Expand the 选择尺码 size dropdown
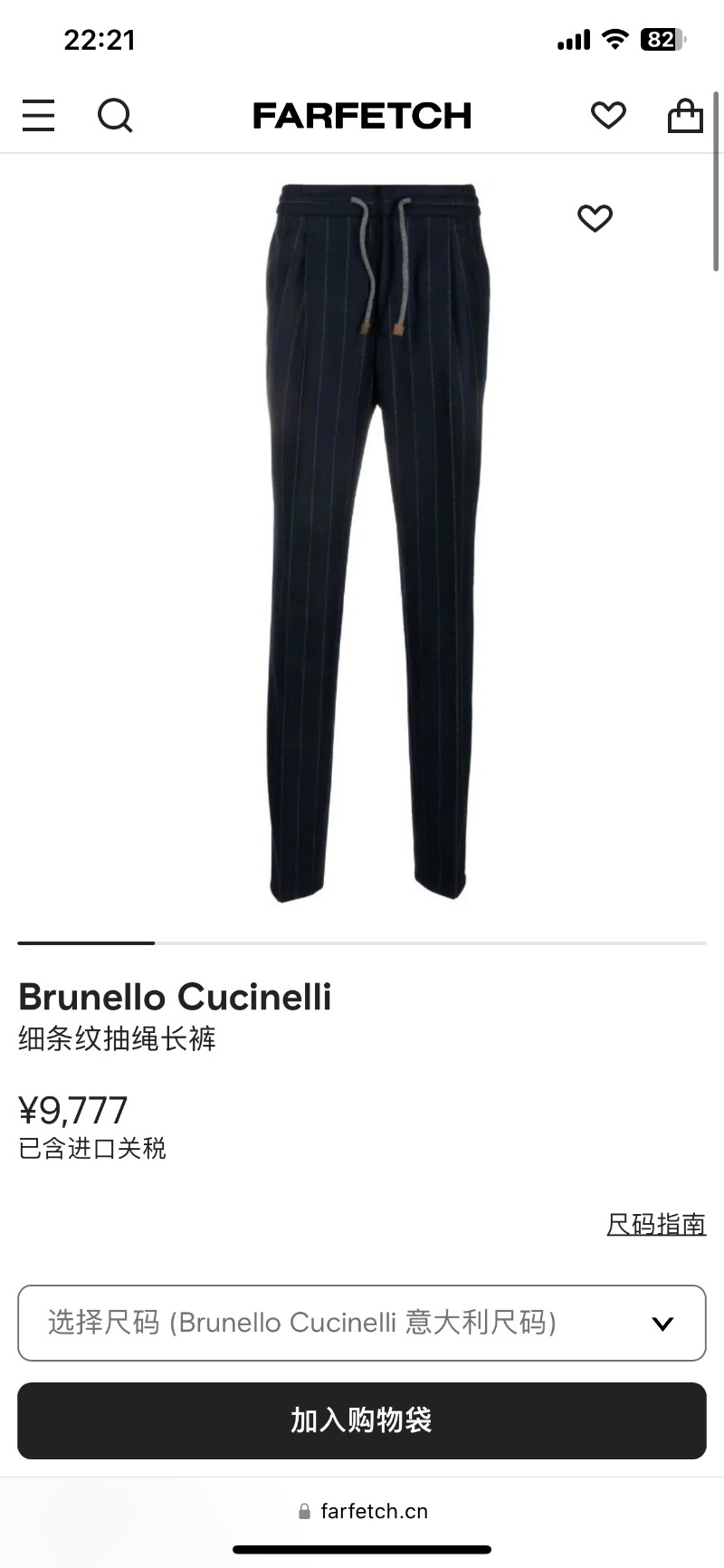 click(362, 1323)
